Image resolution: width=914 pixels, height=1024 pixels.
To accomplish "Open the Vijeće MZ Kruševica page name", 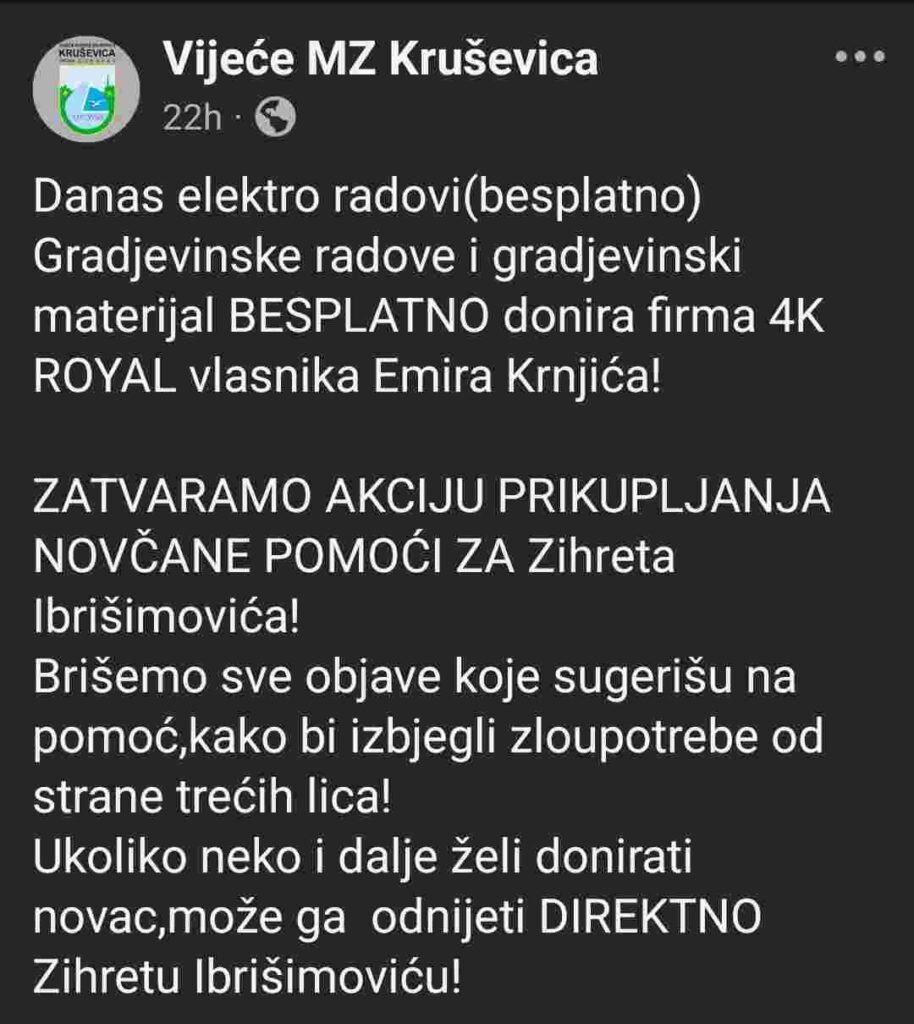I will click(x=380, y=60).
